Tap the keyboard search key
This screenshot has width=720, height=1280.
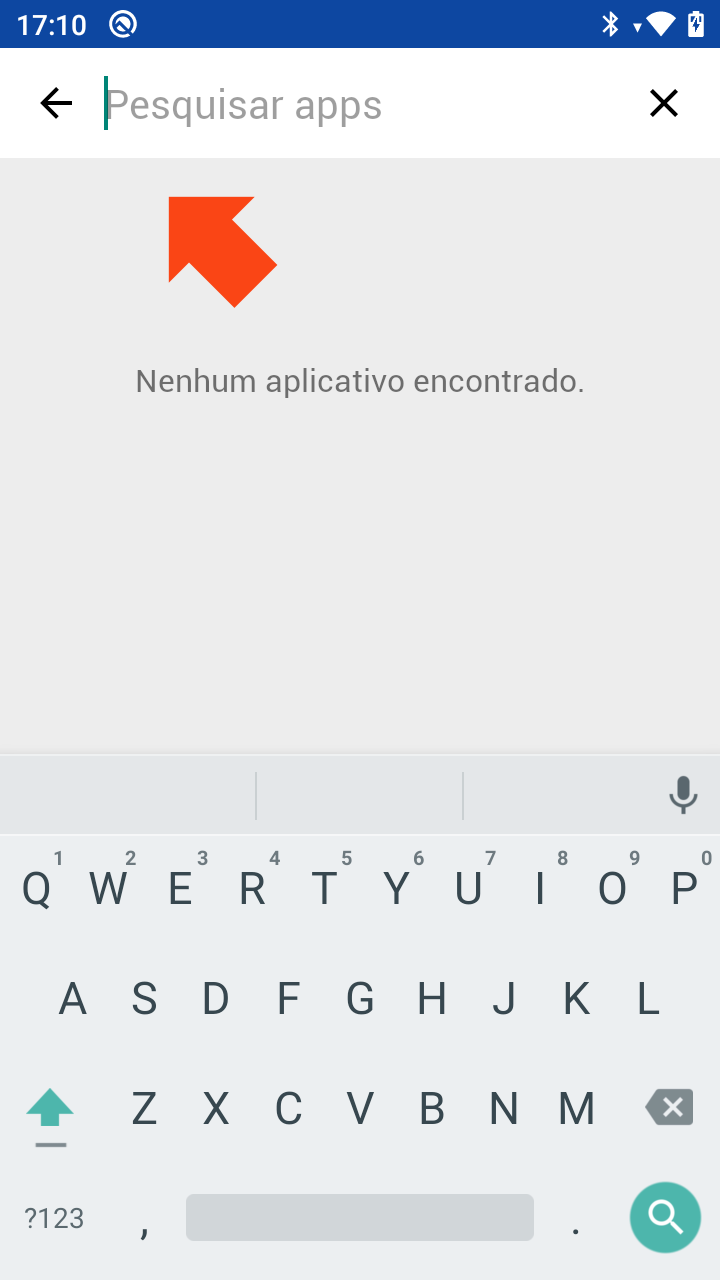pos(665,1217)
